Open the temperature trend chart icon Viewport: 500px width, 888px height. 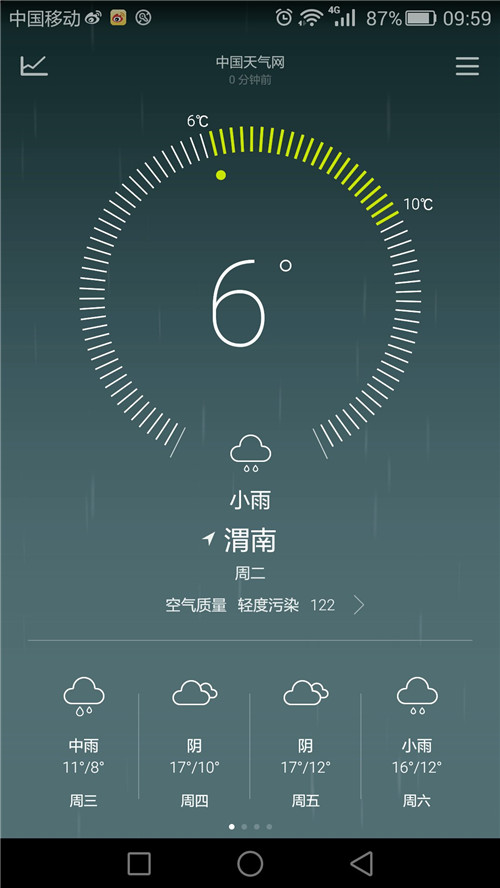coord(34,66)
